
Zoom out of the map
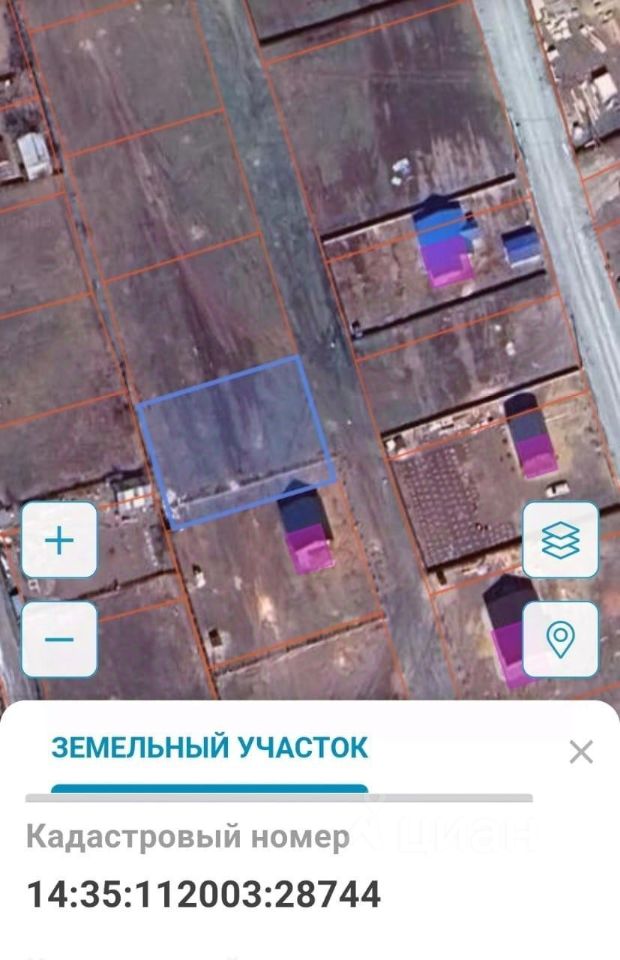tap(59, 639)
